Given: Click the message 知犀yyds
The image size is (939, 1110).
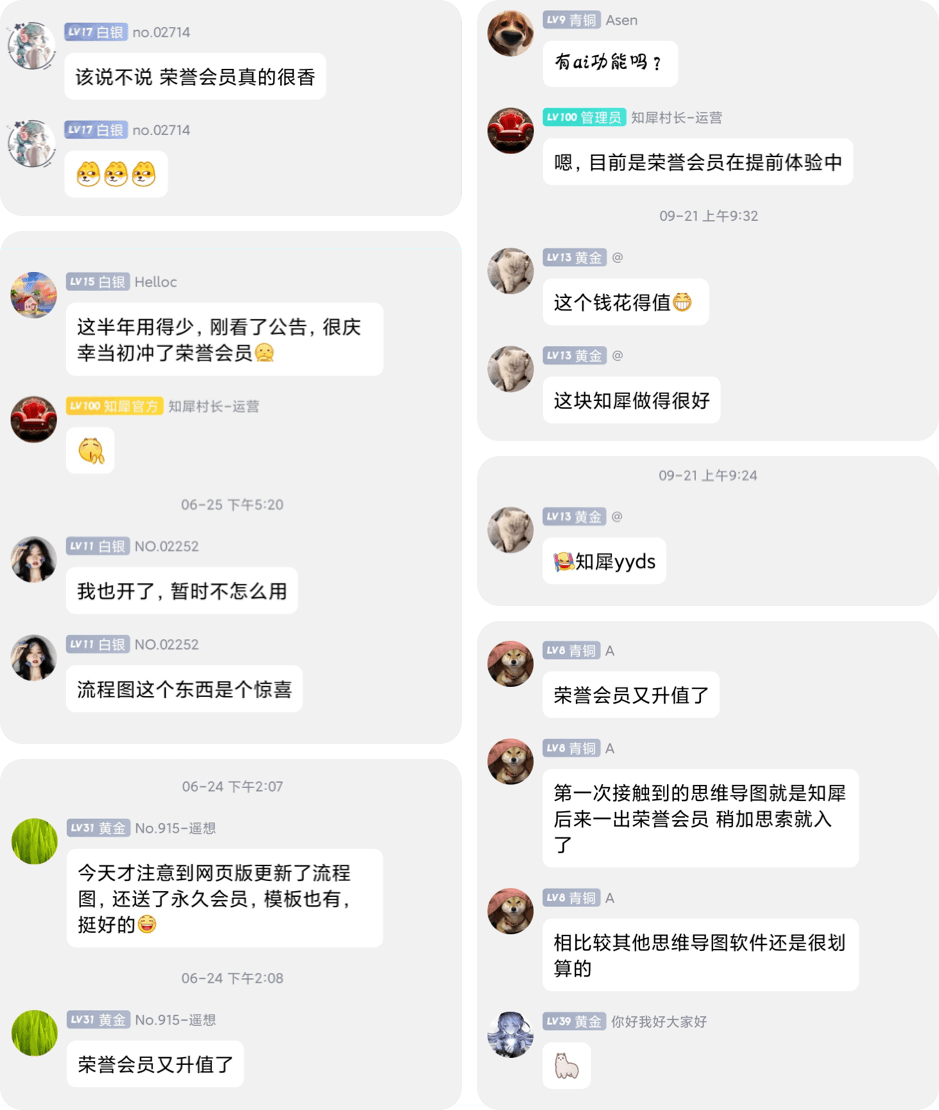Looking at the screenshot, I should pos(604,561).
